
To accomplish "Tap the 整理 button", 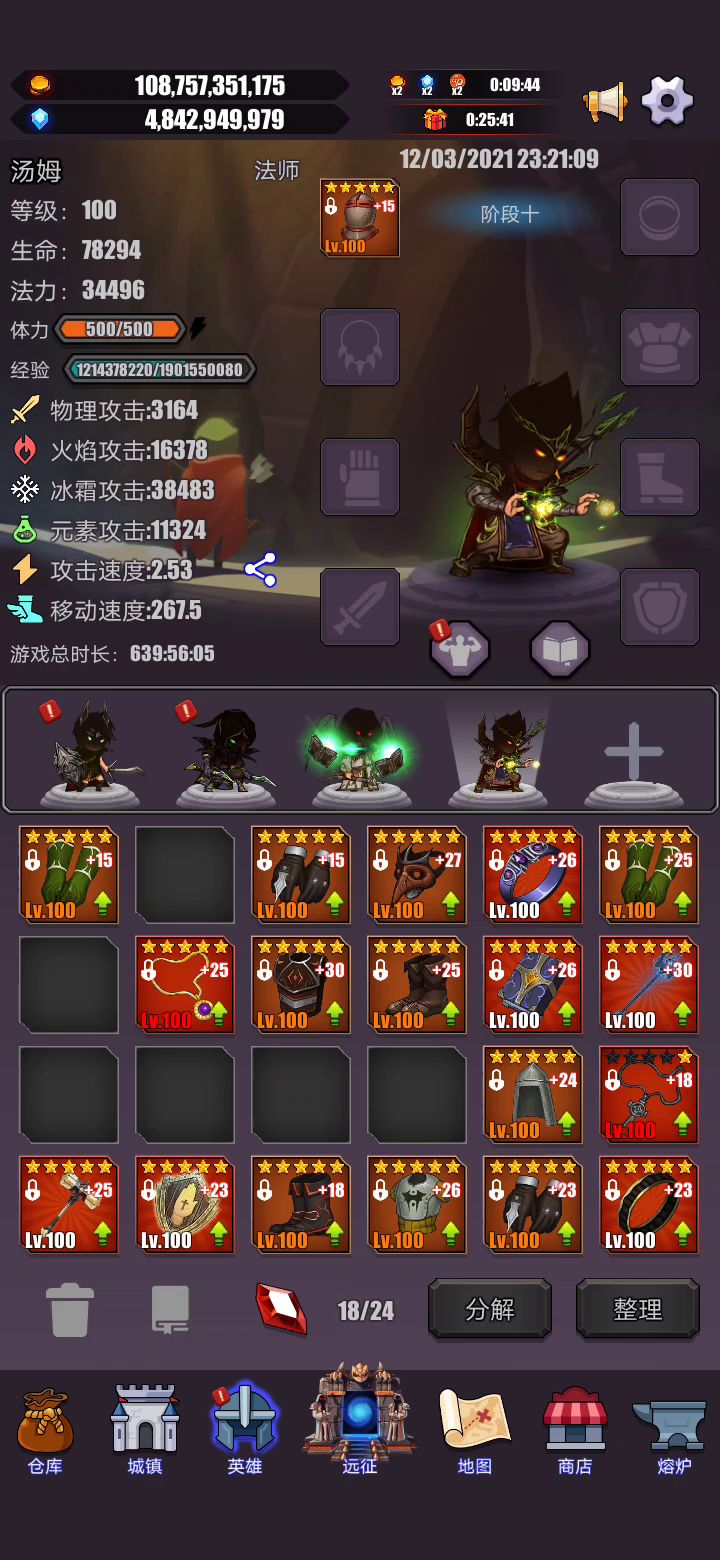I will (638, 1308).
